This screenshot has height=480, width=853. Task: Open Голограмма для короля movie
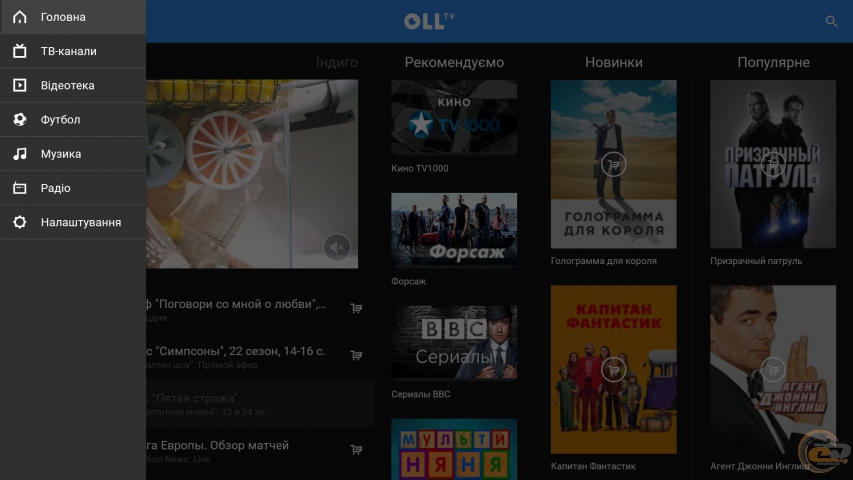(613, 164)
